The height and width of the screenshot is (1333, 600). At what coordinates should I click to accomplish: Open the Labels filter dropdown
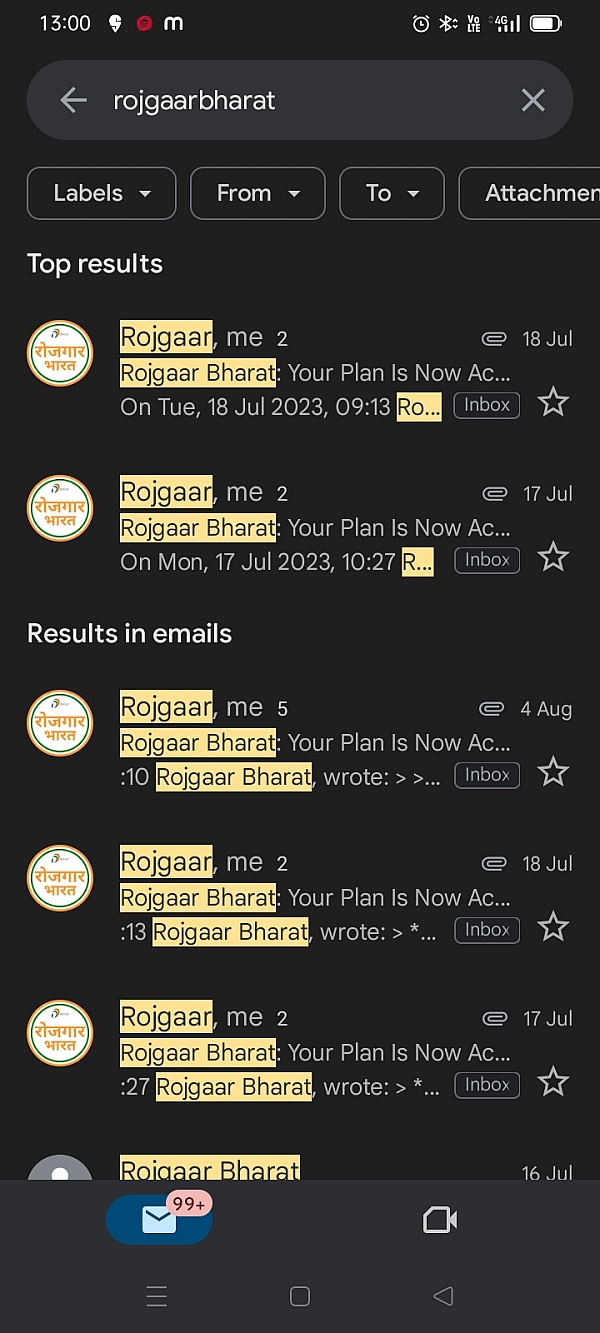tap(101, 193)
